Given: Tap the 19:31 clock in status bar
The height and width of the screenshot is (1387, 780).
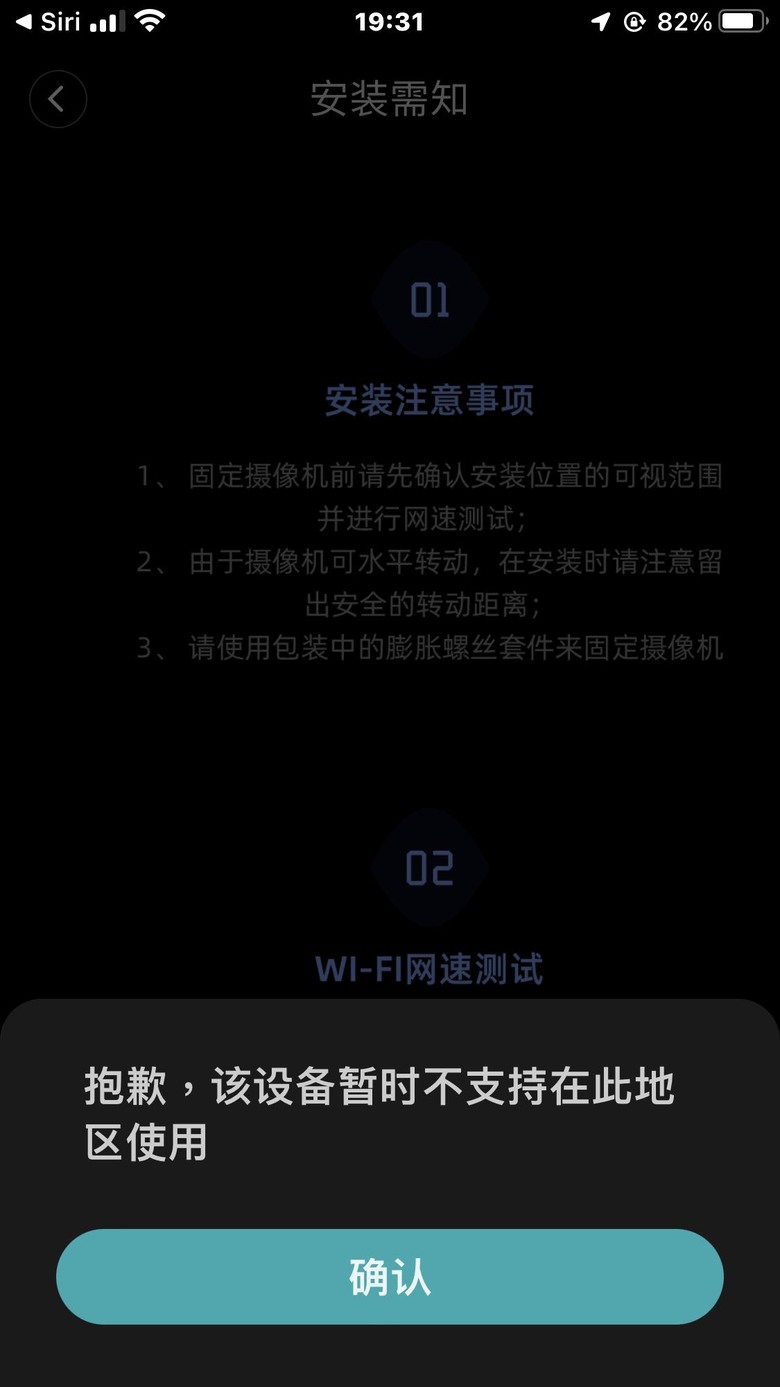Looking at the screenshot, I should point(390,20).
